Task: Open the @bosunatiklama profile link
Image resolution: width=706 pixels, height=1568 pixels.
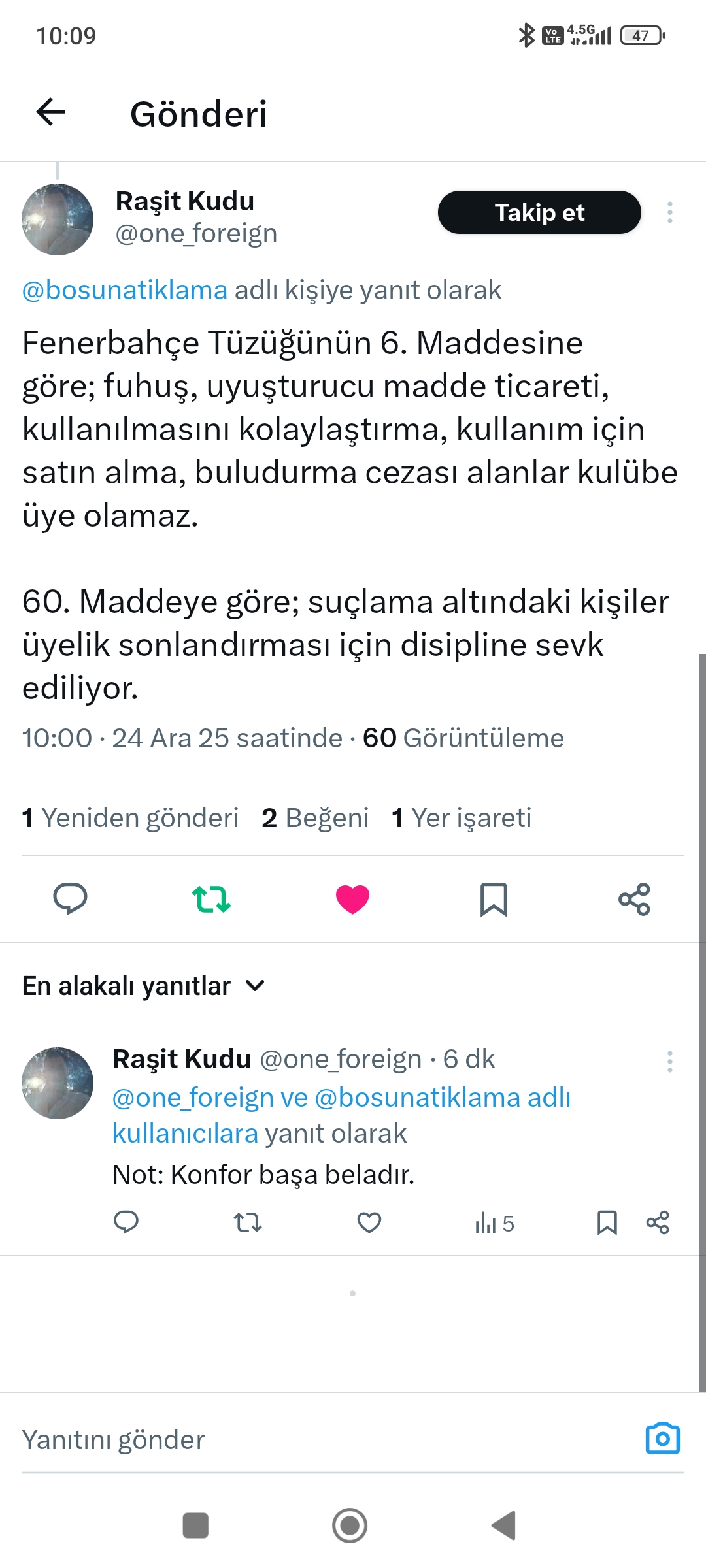Action: point(125,290)
